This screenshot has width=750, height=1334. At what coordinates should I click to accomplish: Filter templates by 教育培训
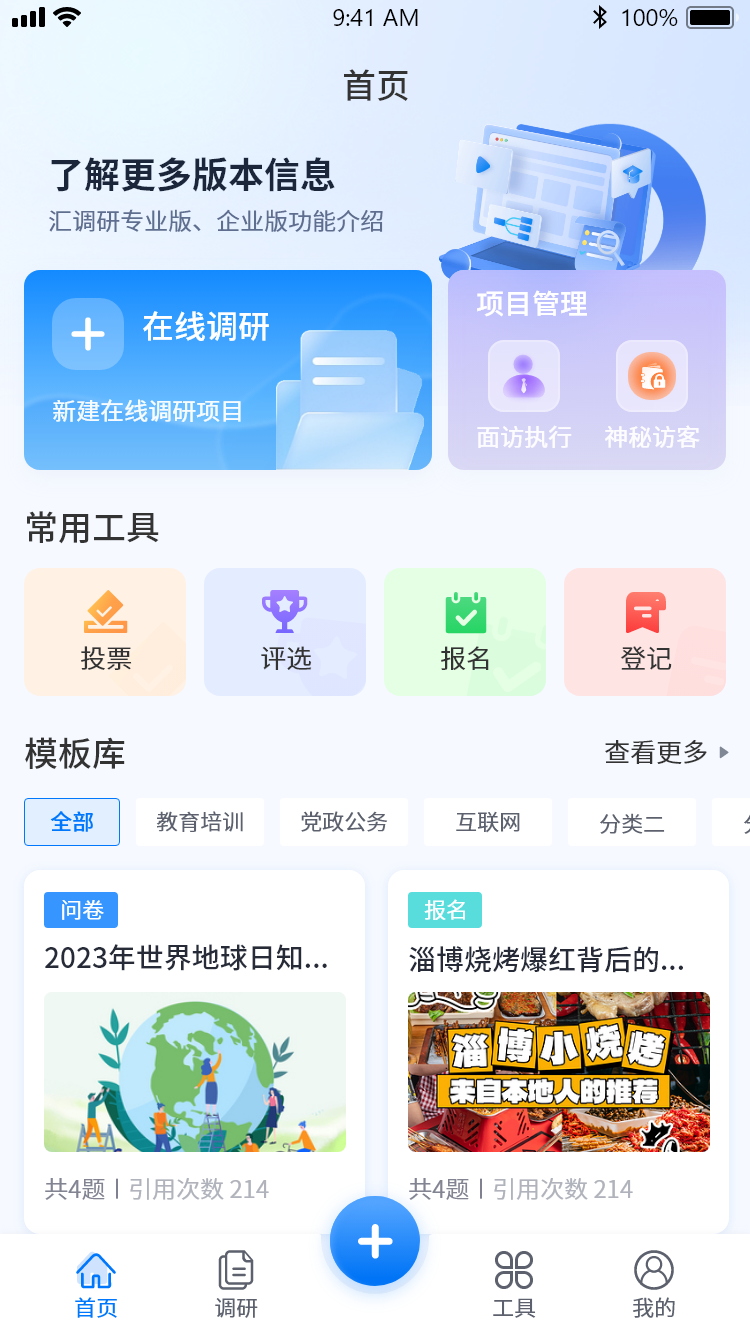click(x=200, y=822)
